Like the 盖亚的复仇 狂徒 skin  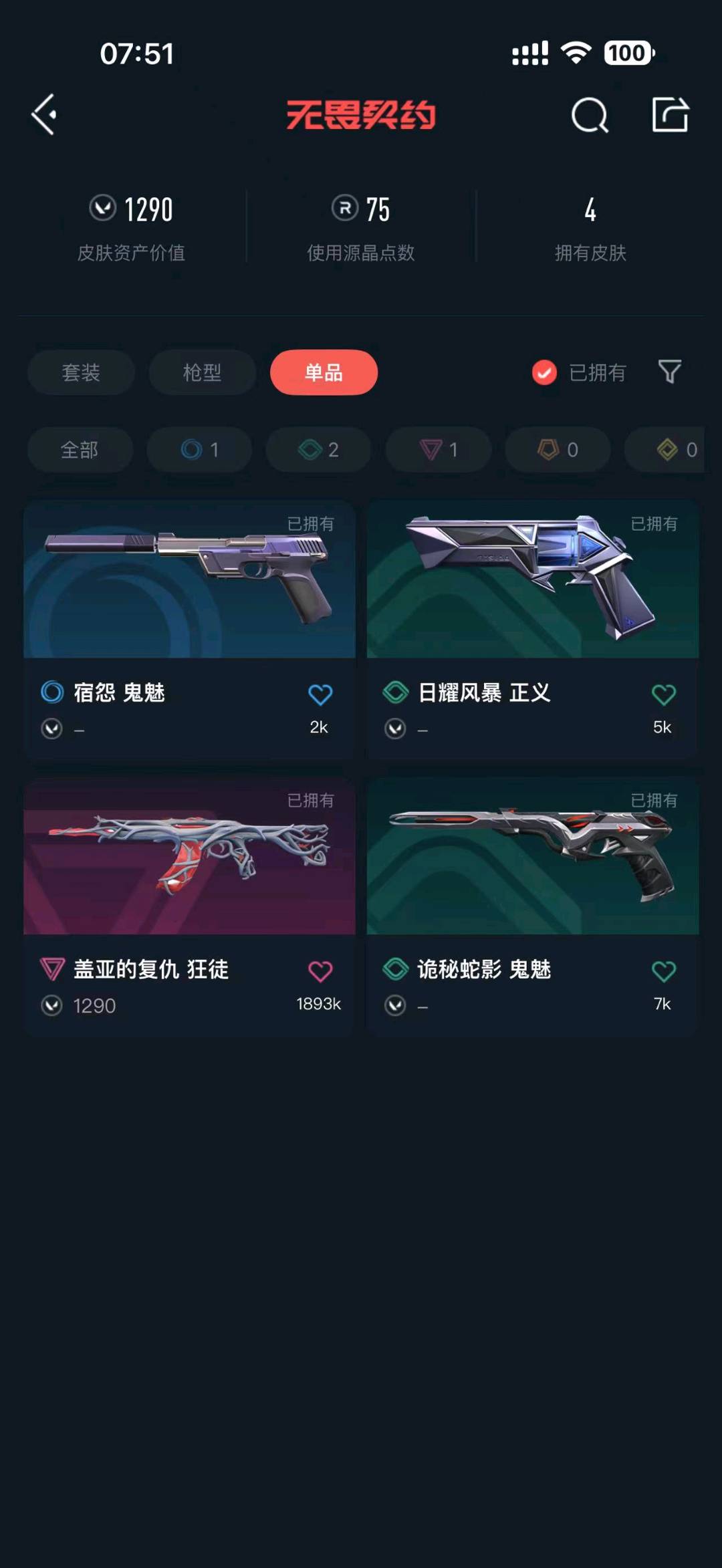tap(320, 971)
